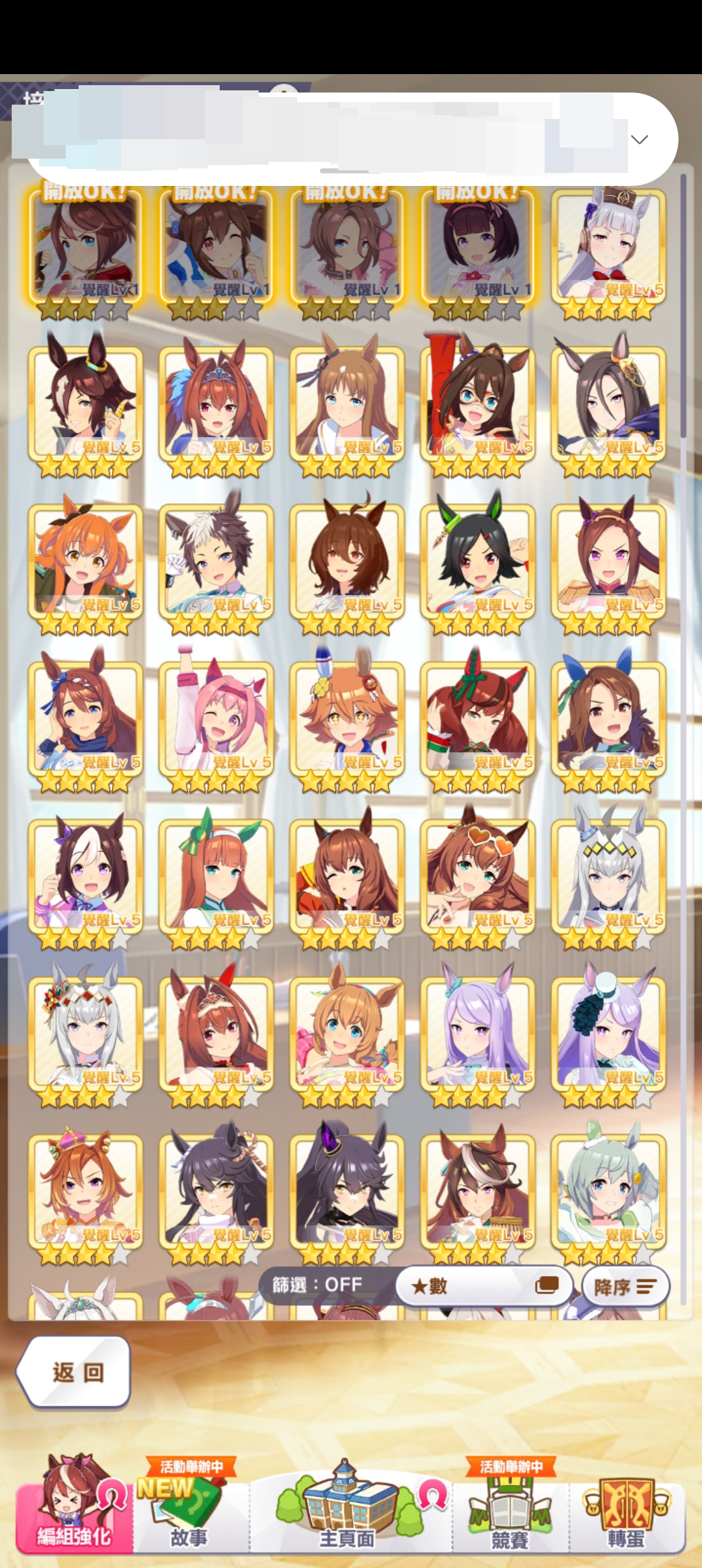
Task: Open the character card with heart sunglasses
Action: point(478,876)
